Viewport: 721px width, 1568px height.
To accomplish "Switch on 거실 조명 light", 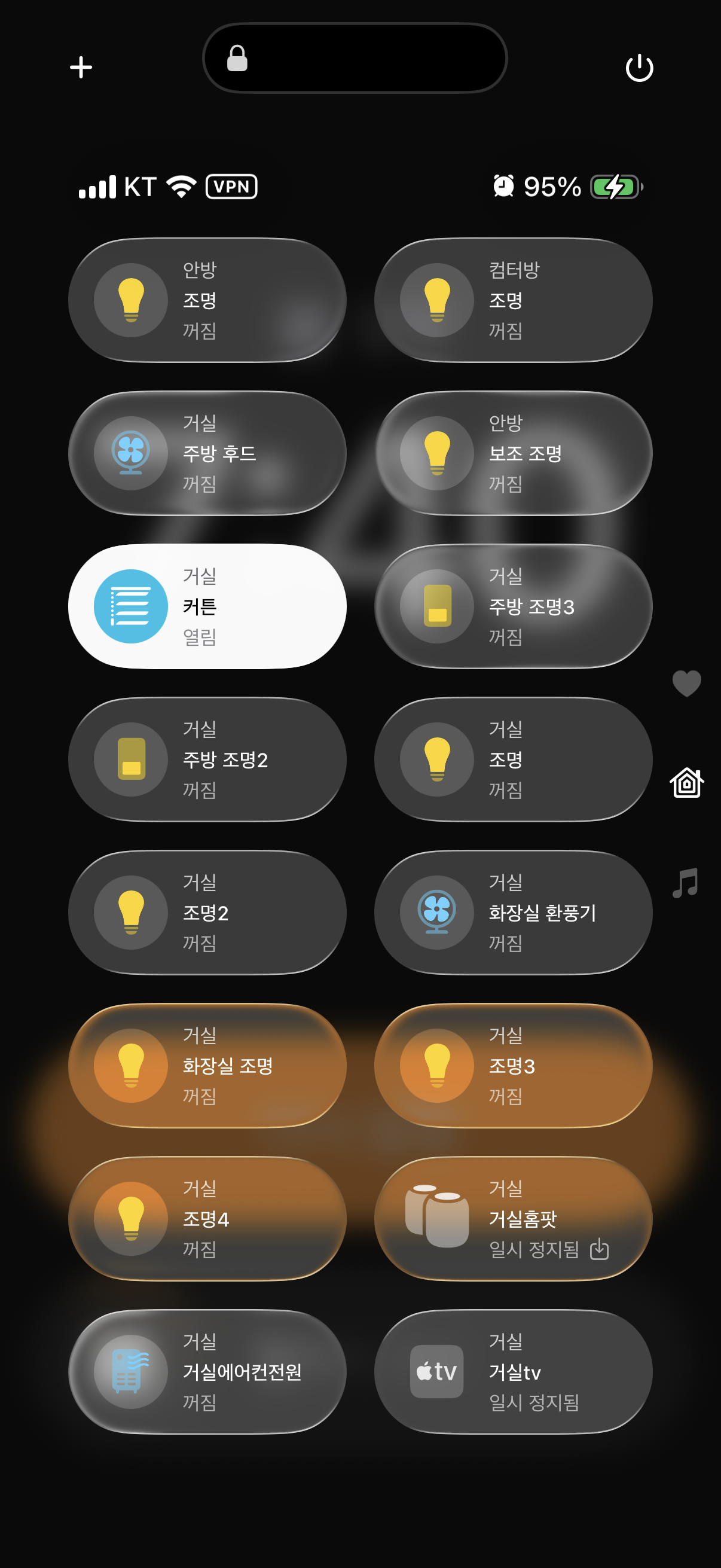I will (437, 759).
